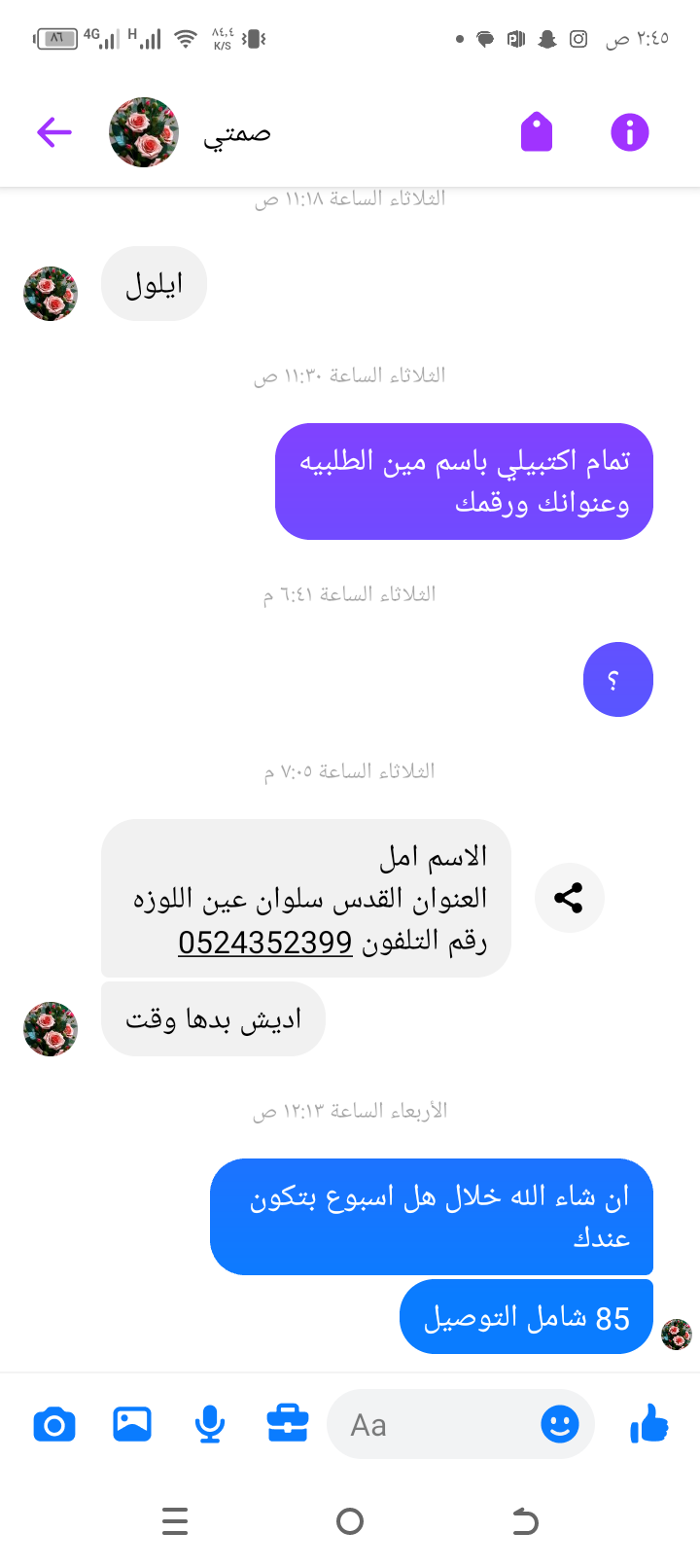Share the address message
The height and width of the screenshot is (1568, 700).
(569, 898)
